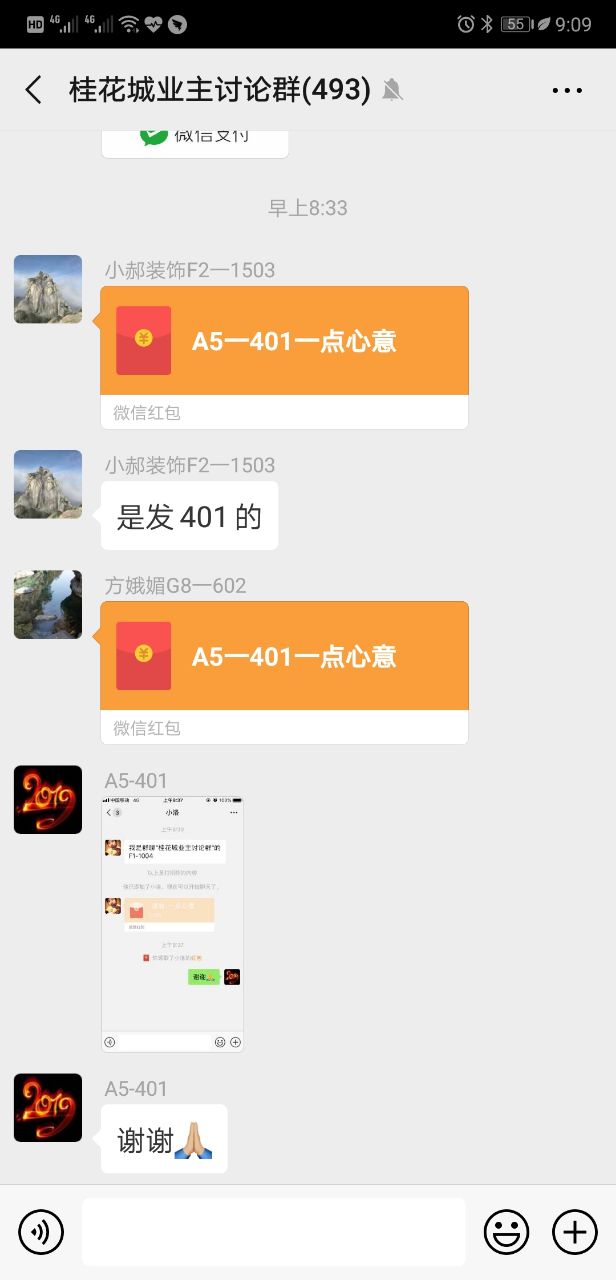Switch to voice message input
Image resolution: width=616 pixels, height=1280 pixels.
coord(41,1232)
